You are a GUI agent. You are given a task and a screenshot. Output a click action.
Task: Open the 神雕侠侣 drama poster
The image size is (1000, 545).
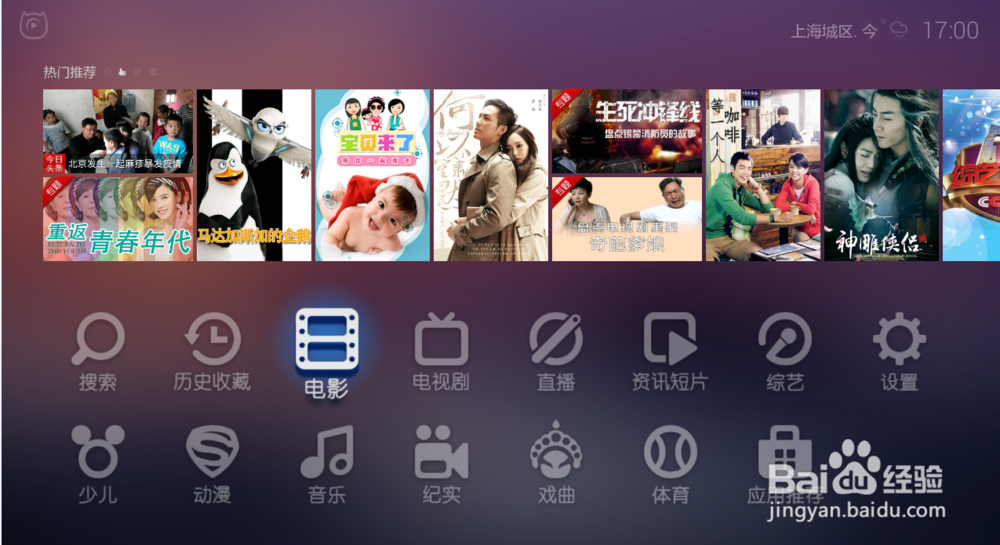coord(881,175)
